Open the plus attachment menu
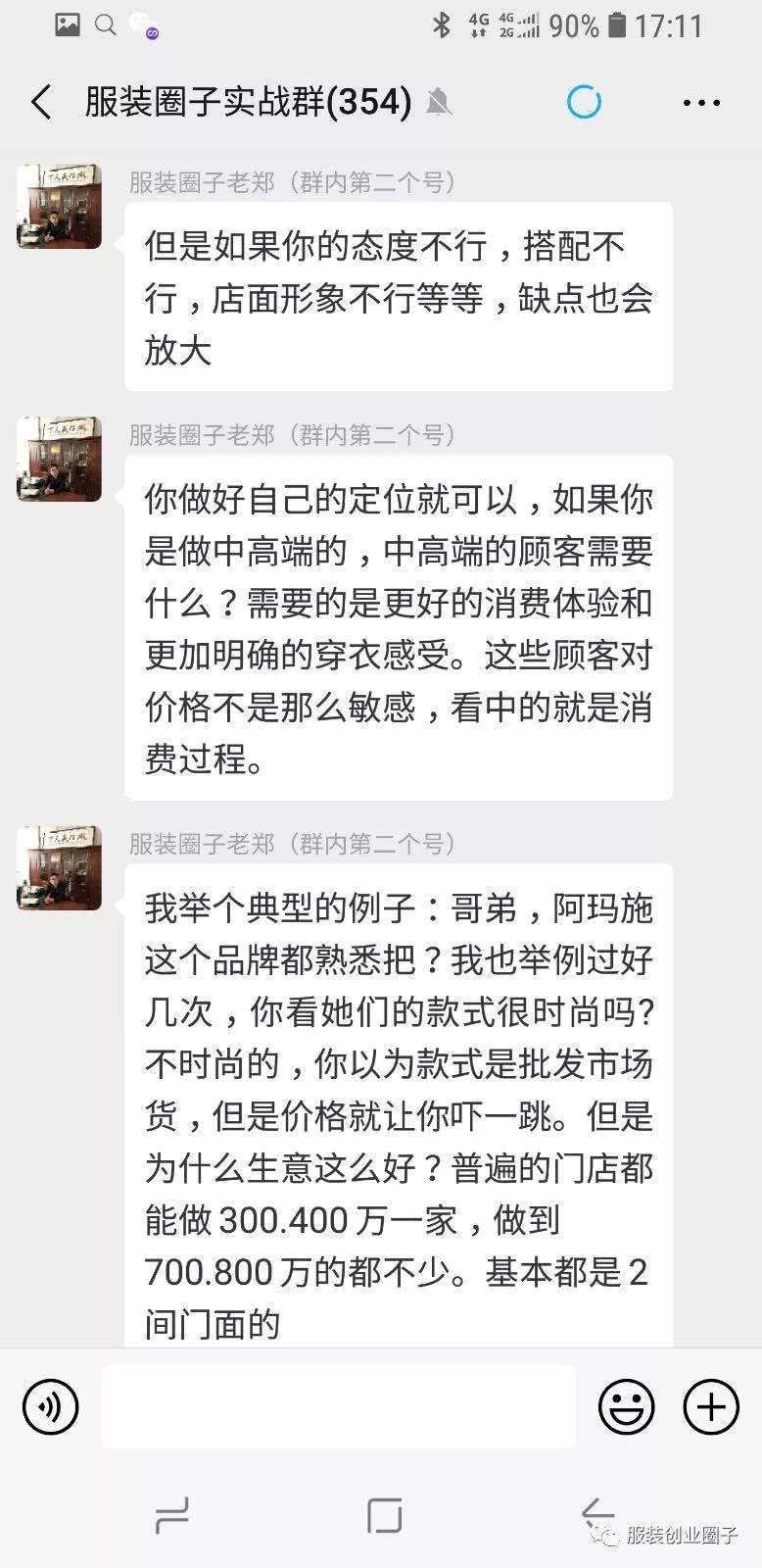This screenshot has height=1568, width=762. 710,1407
